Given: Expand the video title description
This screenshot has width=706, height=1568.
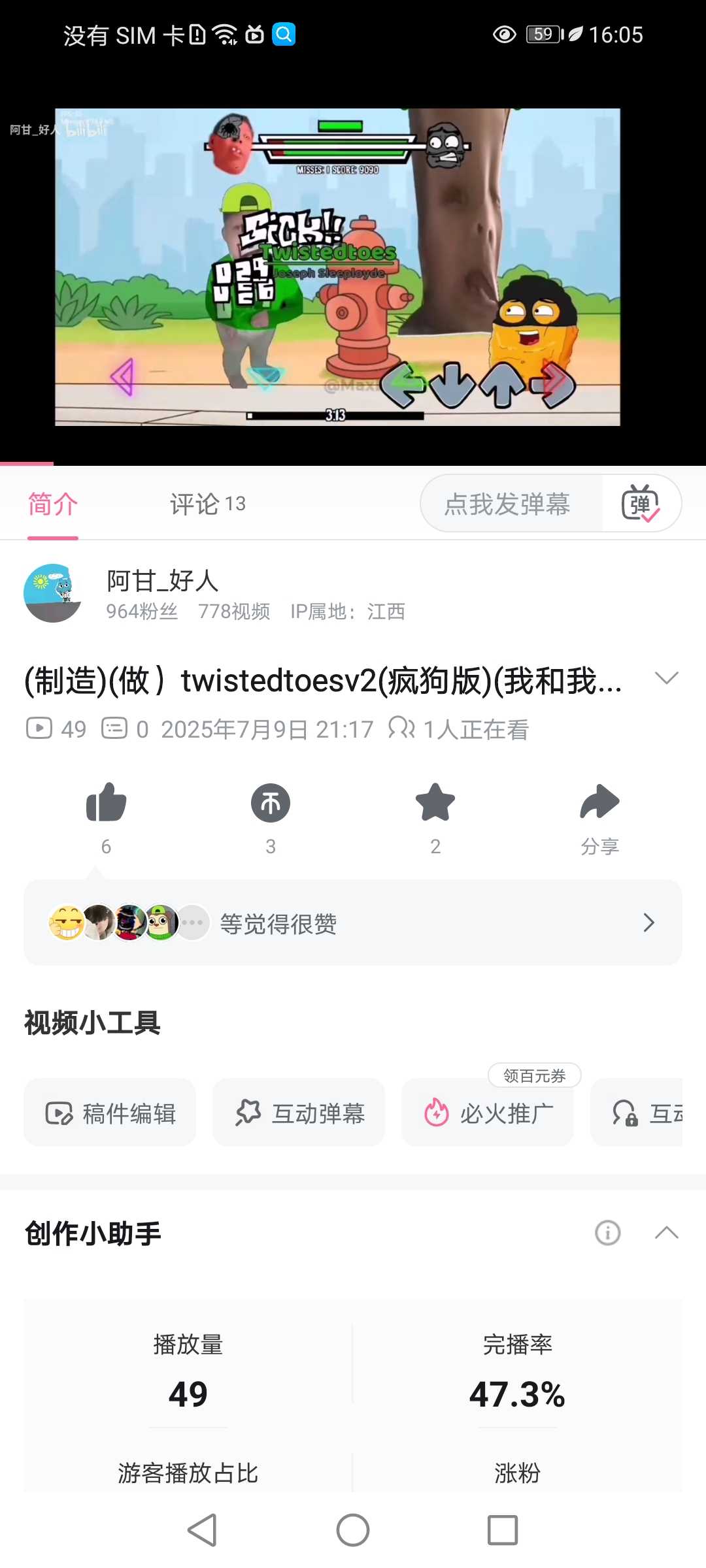Looking at the screenshot, I should point(665,679).
